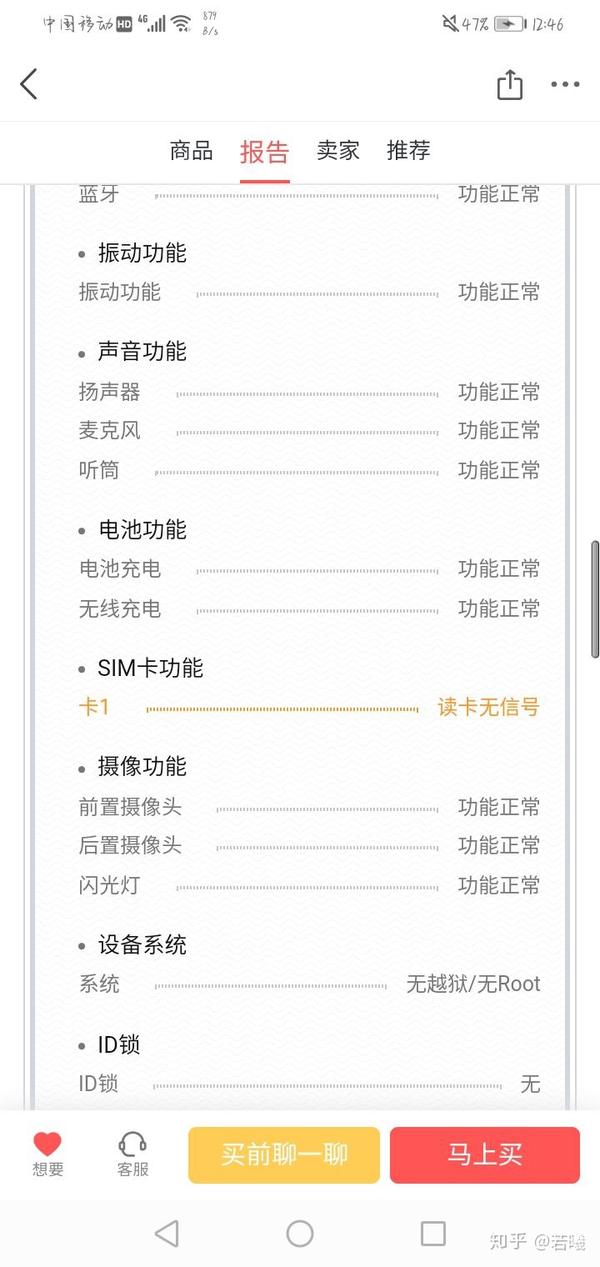Tap 马上买 to buy now
600x1267 pixels.
click(x=485, y=1155)
